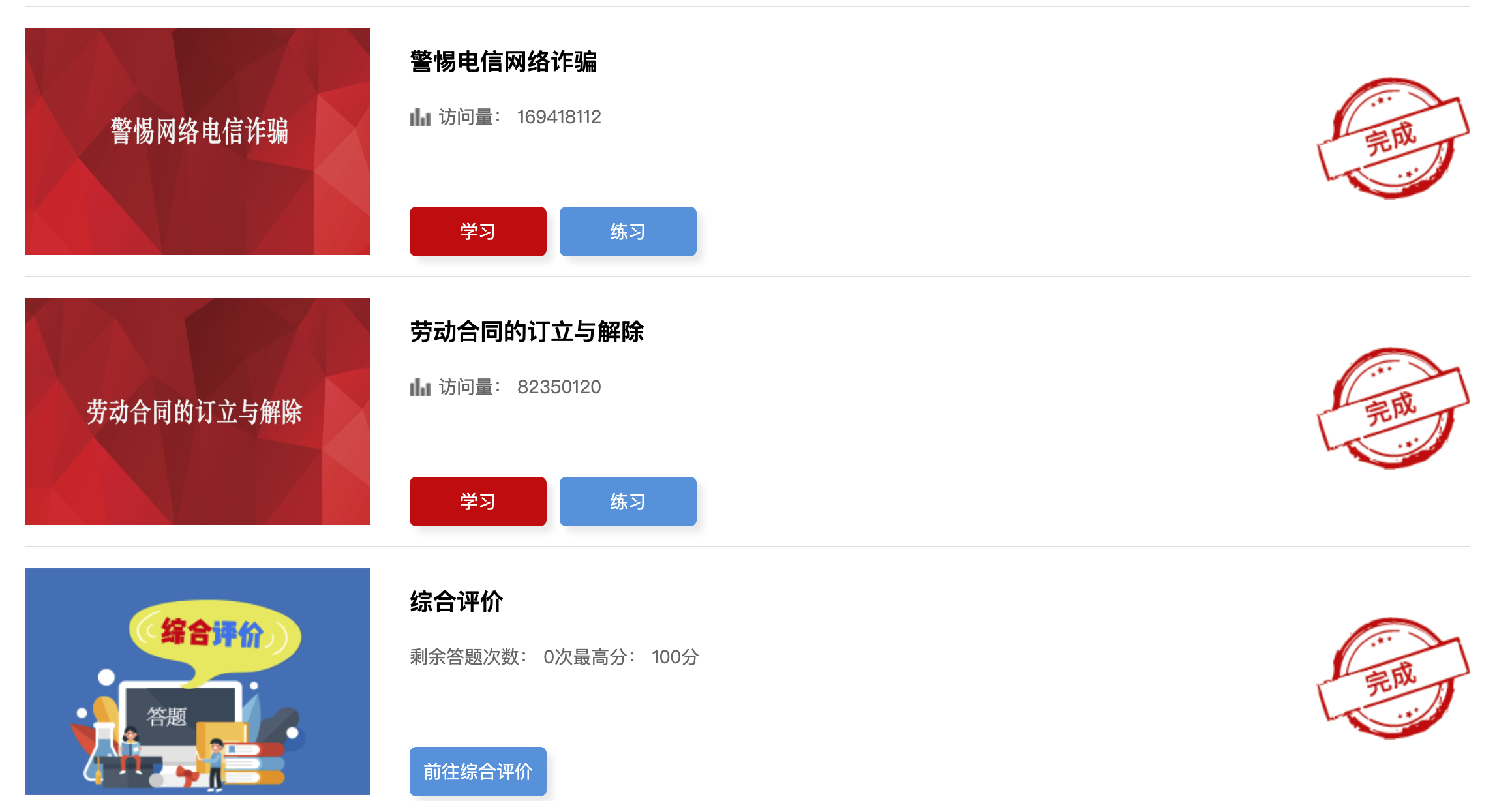
Task: Go to 前往综合评价
Action: pos(477,772)
